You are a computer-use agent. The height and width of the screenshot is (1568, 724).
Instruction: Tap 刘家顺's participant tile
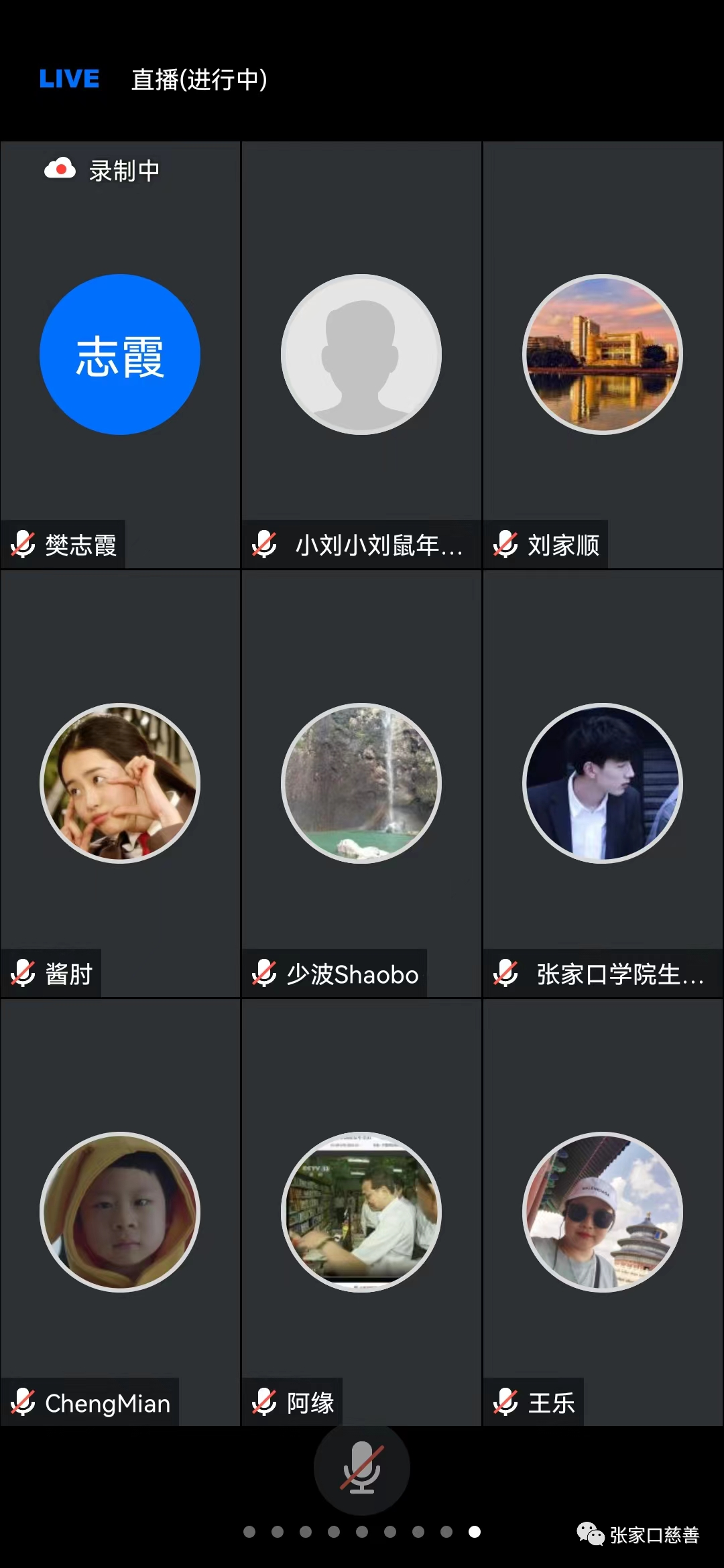(x=602, y=354)
